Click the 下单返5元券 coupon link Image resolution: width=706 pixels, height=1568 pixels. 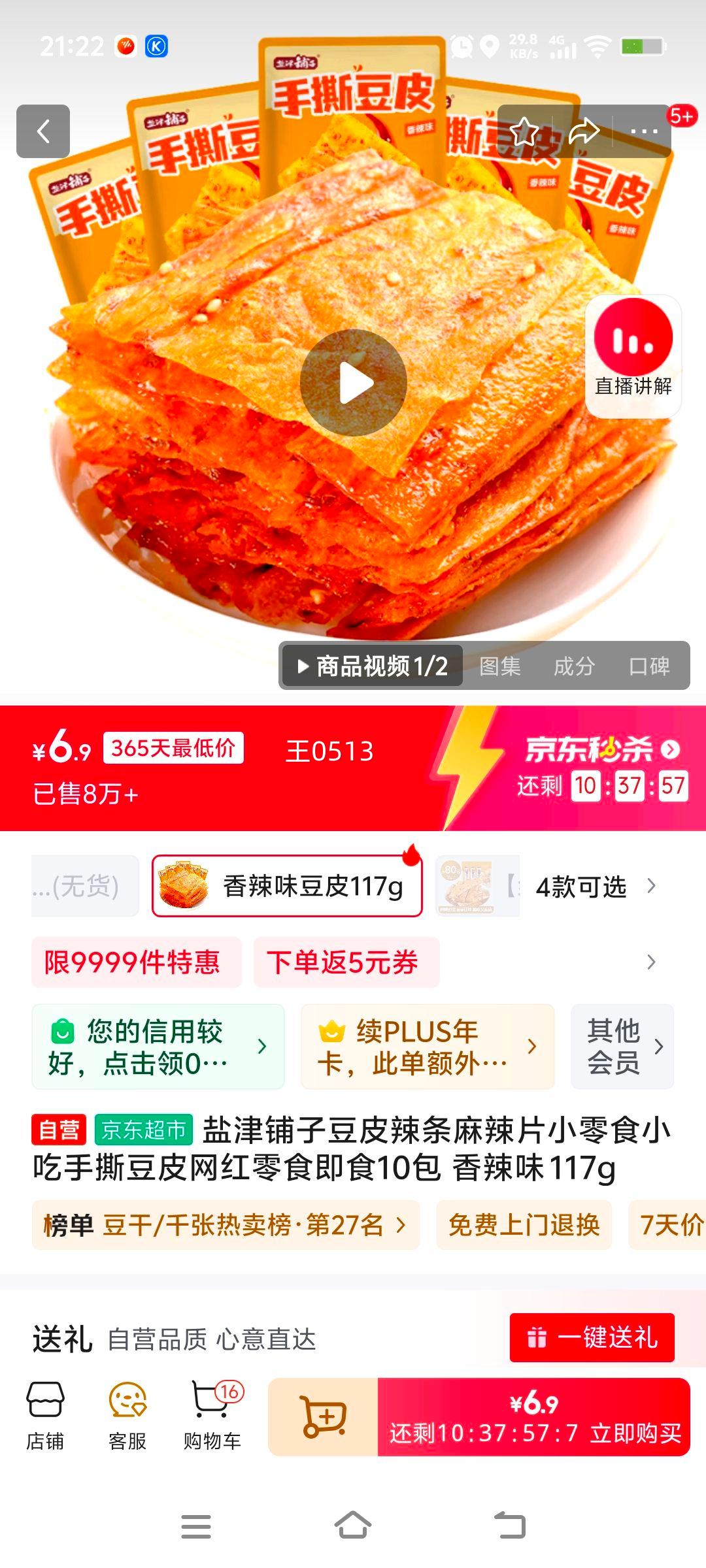[x=345, y=962]
